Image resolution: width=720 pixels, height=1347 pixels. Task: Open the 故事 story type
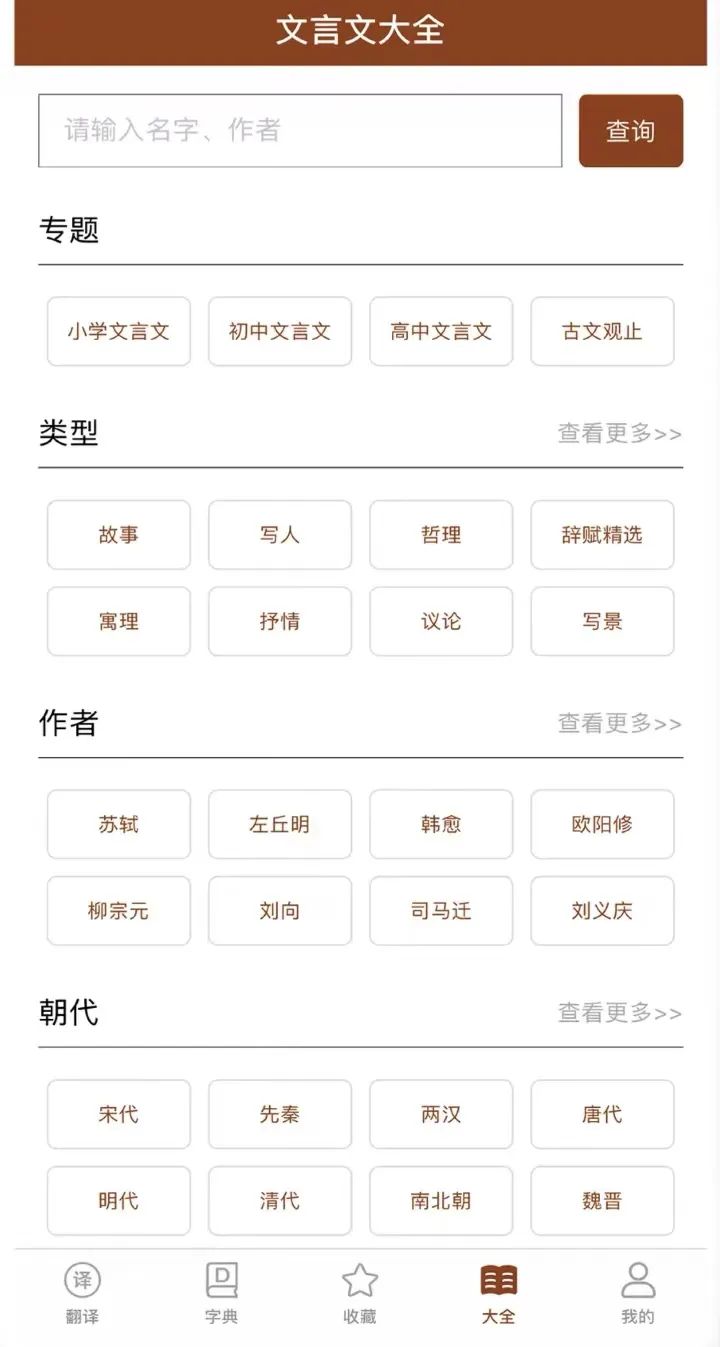coord(118,535)
